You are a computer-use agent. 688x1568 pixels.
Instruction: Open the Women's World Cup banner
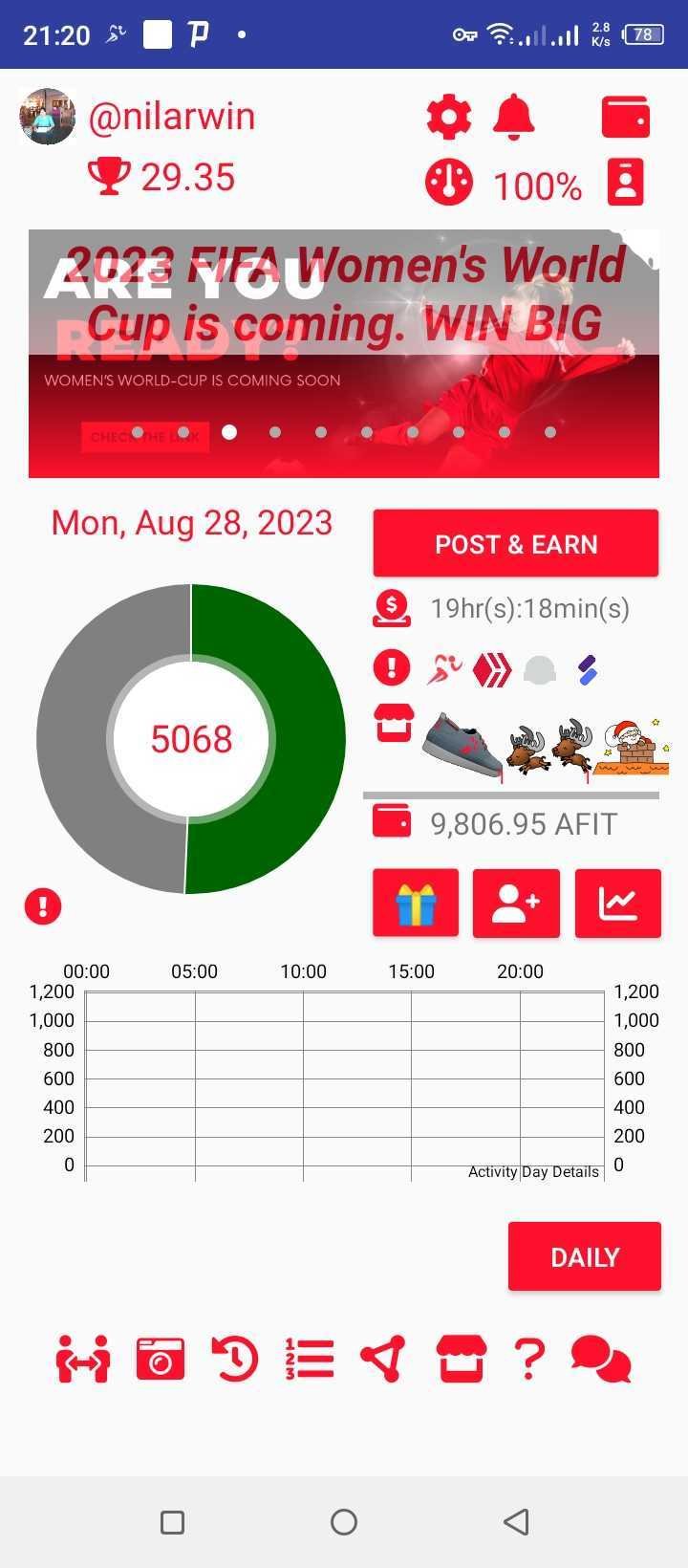[344, 354]
